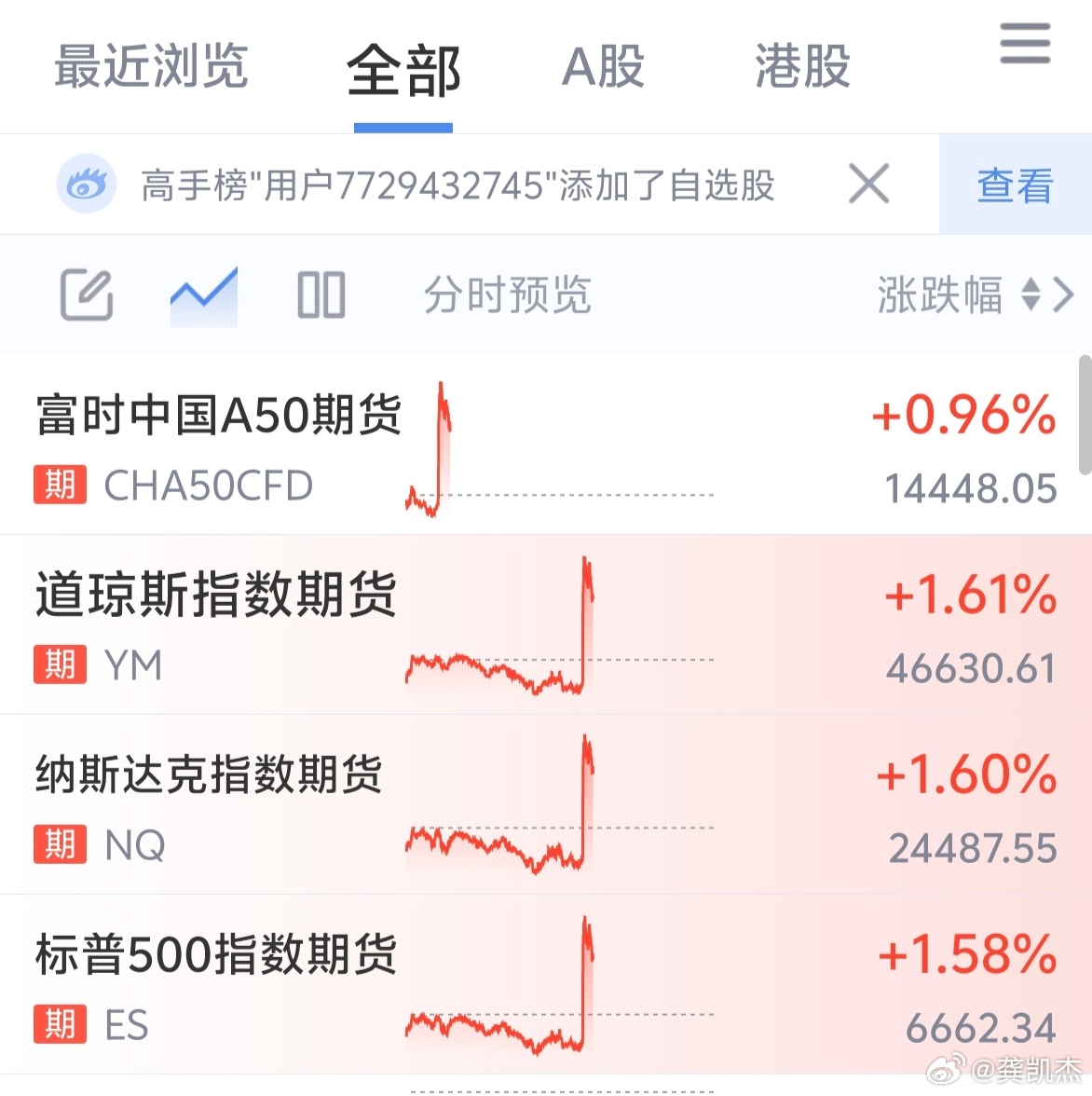Toggle the 涨跌幅 sort direction arrows
Image resolution: width=1092 pixels, height=1096 pixels.
coord(1032,295)
